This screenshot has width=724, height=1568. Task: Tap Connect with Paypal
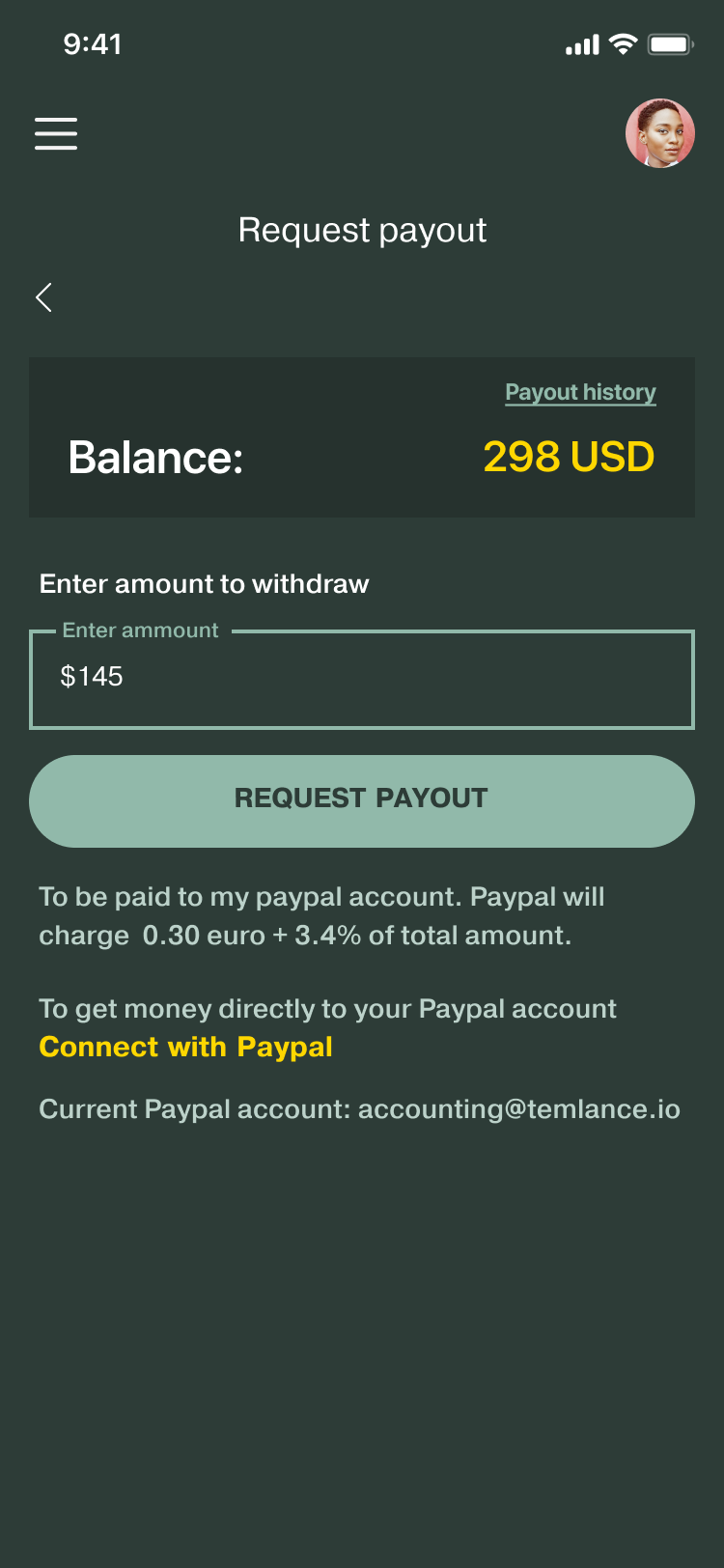[186, 1047]
